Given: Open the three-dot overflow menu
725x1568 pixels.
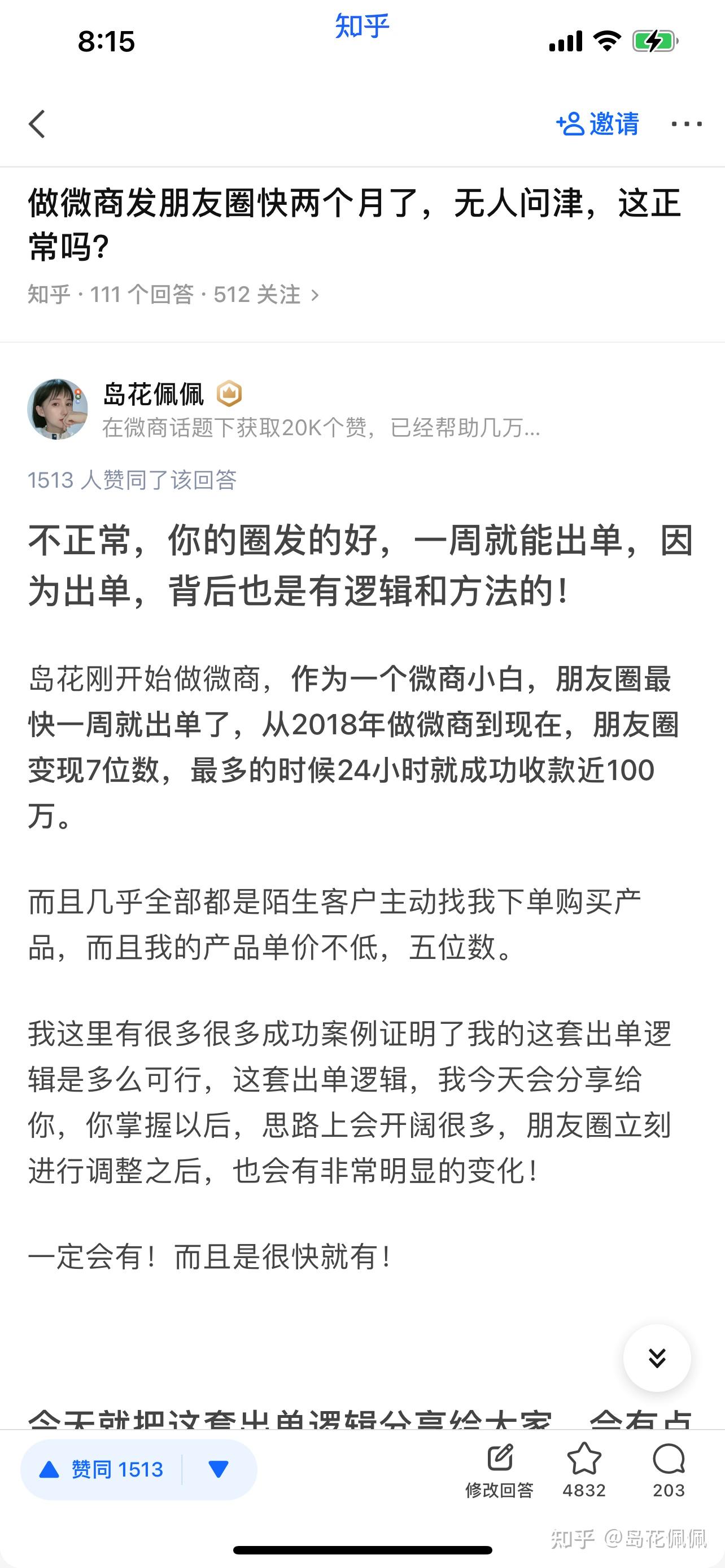Looking at the screenshot, I should click(686, 124).
